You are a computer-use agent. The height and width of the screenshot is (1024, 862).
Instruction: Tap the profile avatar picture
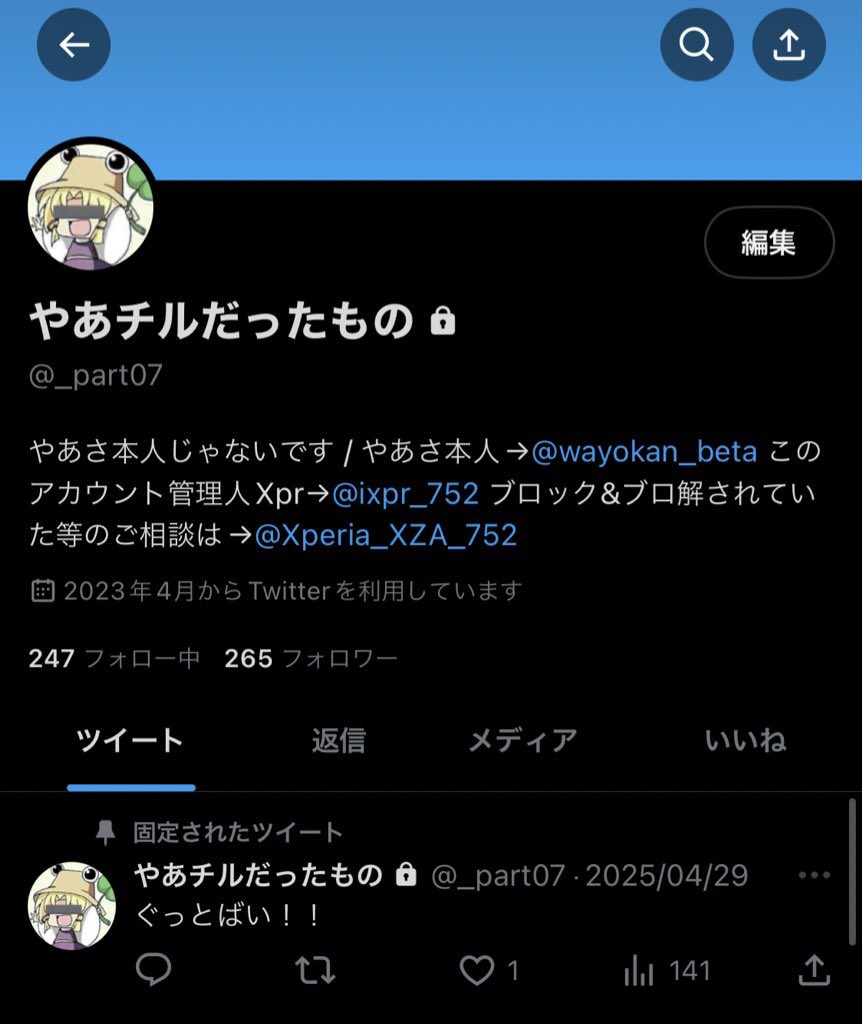tap(90, 205)
